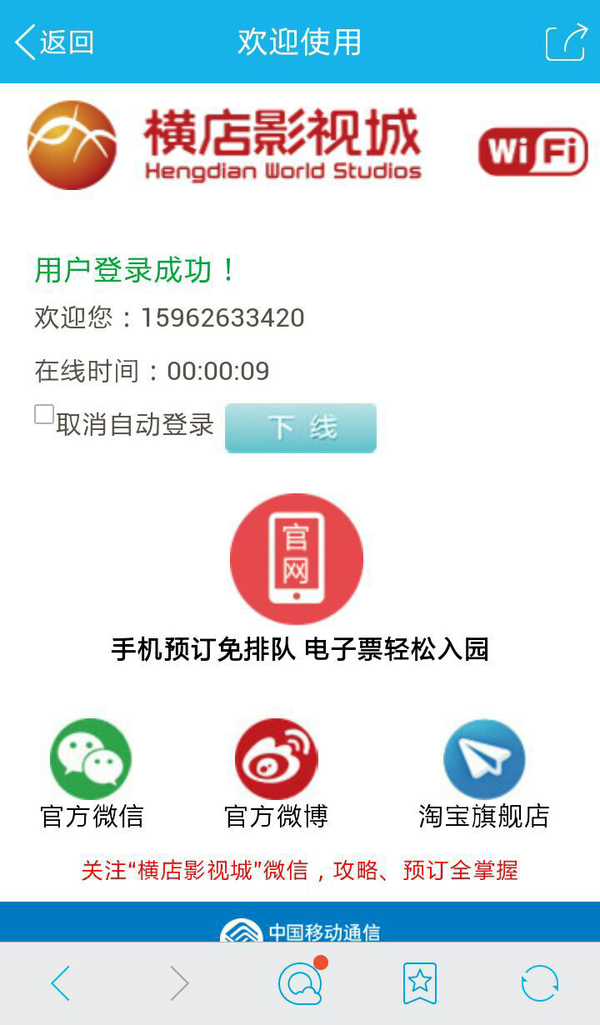Image resolution: width=600 pixels, height=1025 pixels.
Task: Navigate back with the browser back arrow
Action: [x=61, y=983]
